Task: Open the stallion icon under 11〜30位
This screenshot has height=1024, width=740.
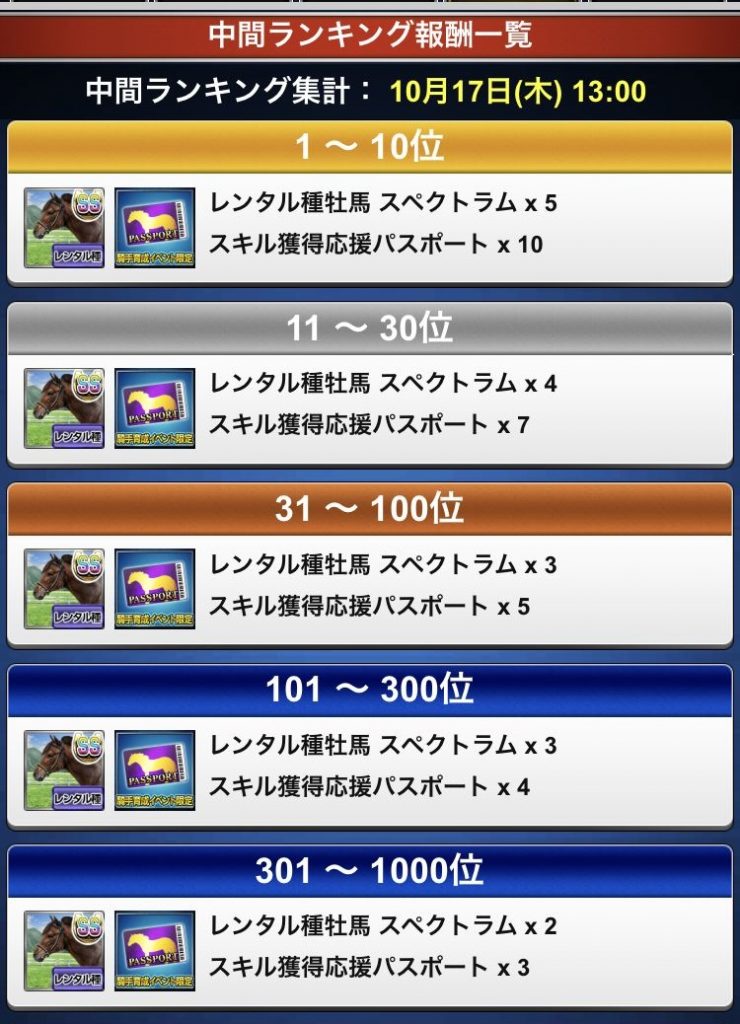Action: pyautogui.click(x=64, y=408)
